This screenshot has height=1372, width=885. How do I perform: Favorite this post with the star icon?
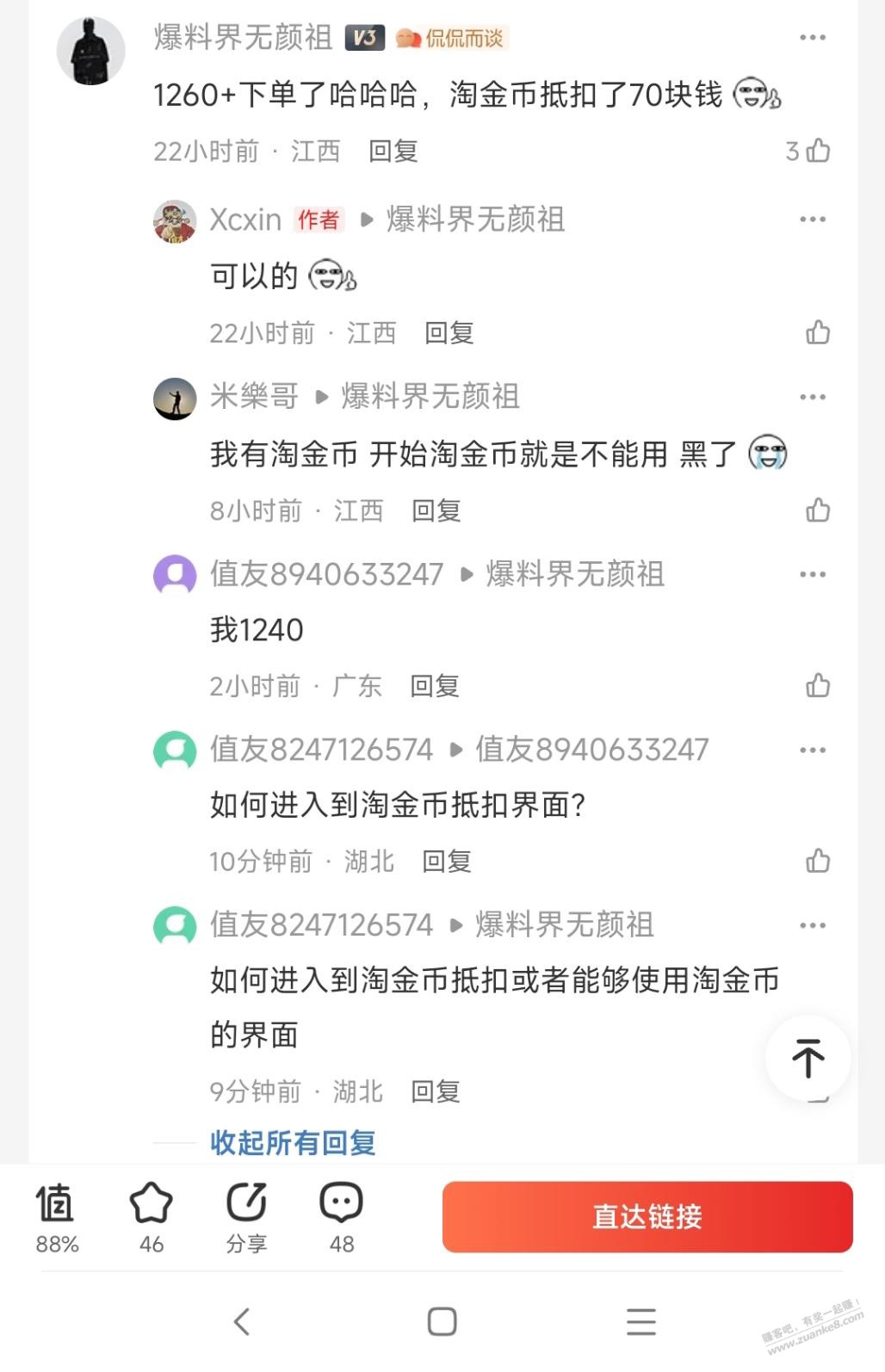[x=152, y=1203]
